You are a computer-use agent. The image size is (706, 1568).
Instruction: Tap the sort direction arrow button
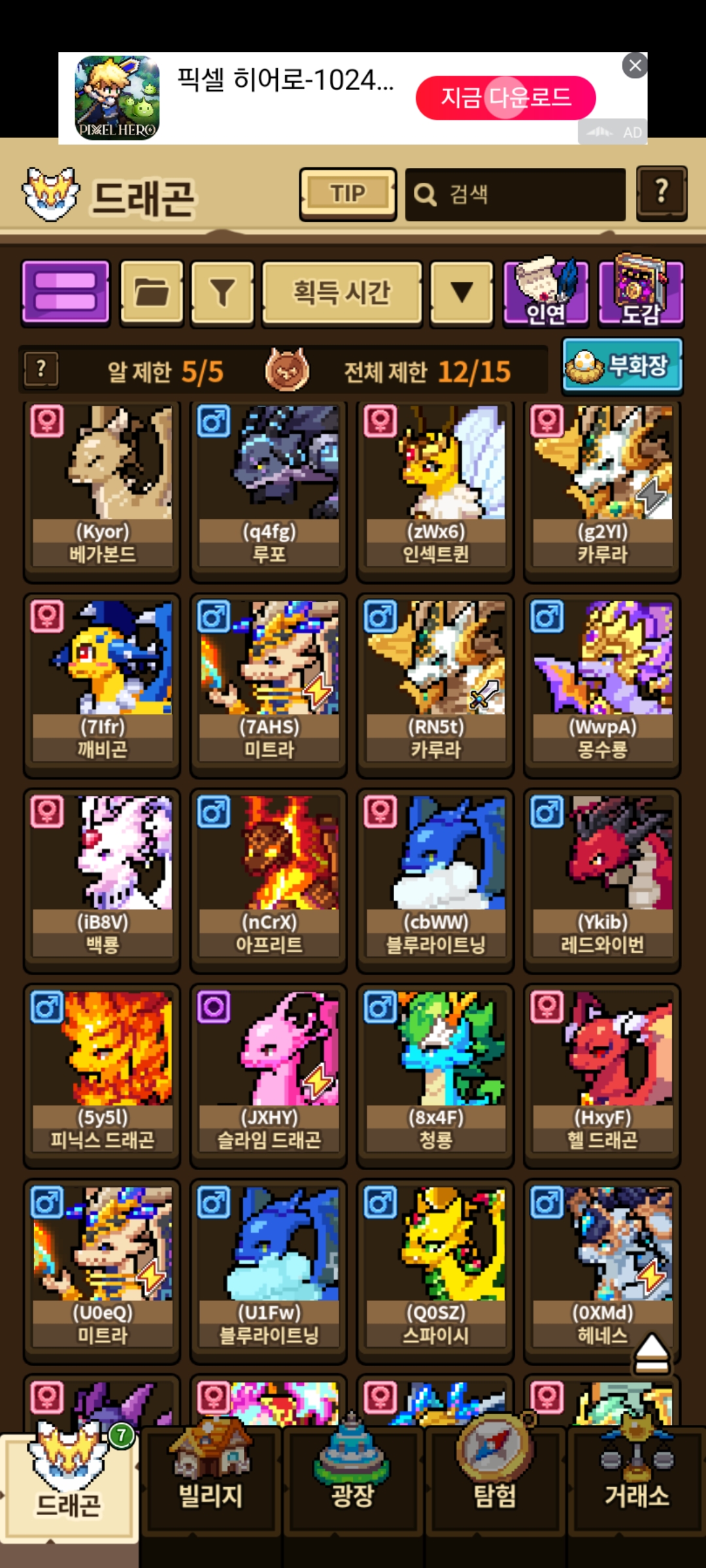pos(462,292)
